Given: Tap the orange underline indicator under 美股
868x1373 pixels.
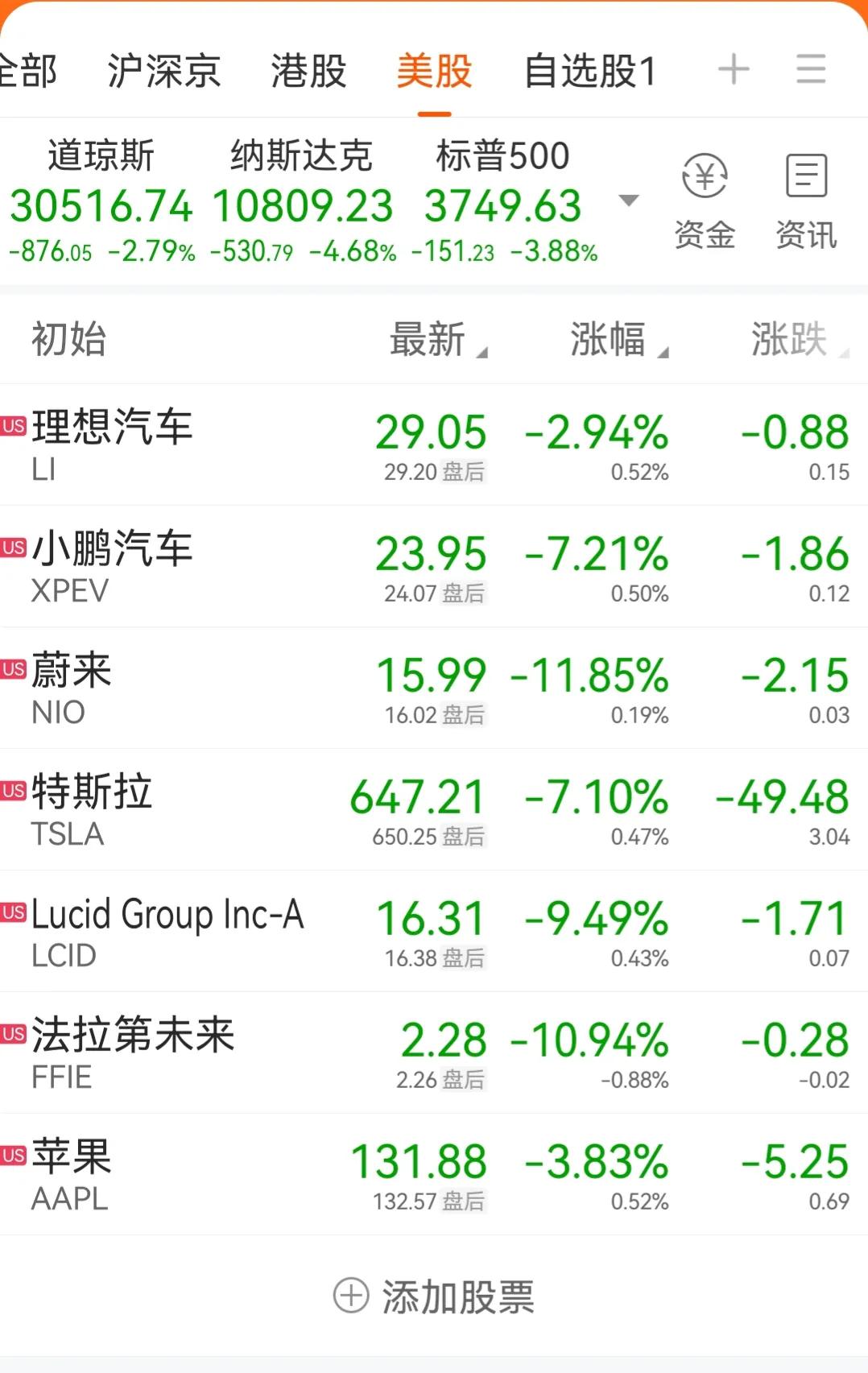Looking at the screenshot, I should pyautogui.click(x=433, y=113).
